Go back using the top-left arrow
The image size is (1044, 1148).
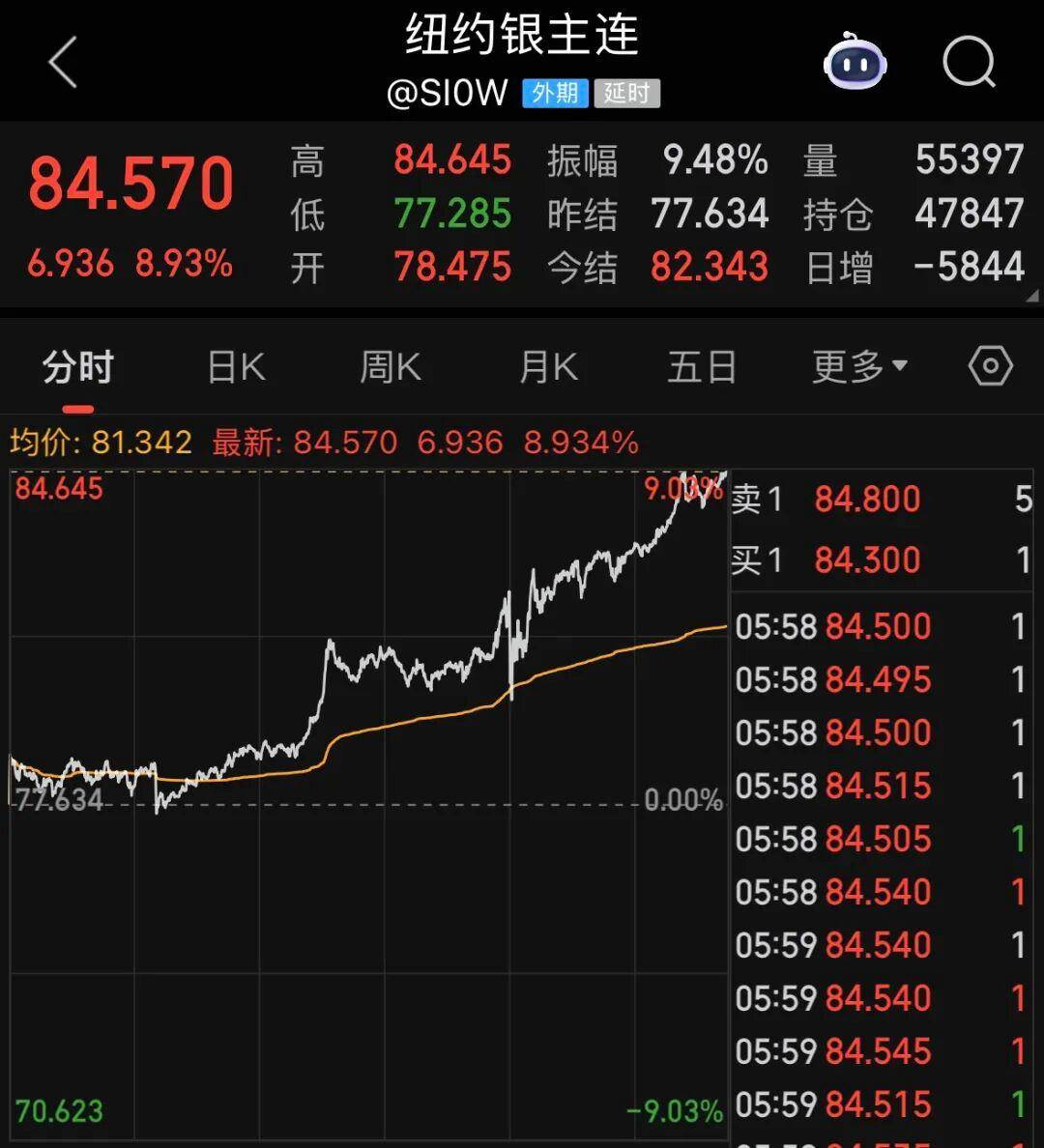(63, 64)
